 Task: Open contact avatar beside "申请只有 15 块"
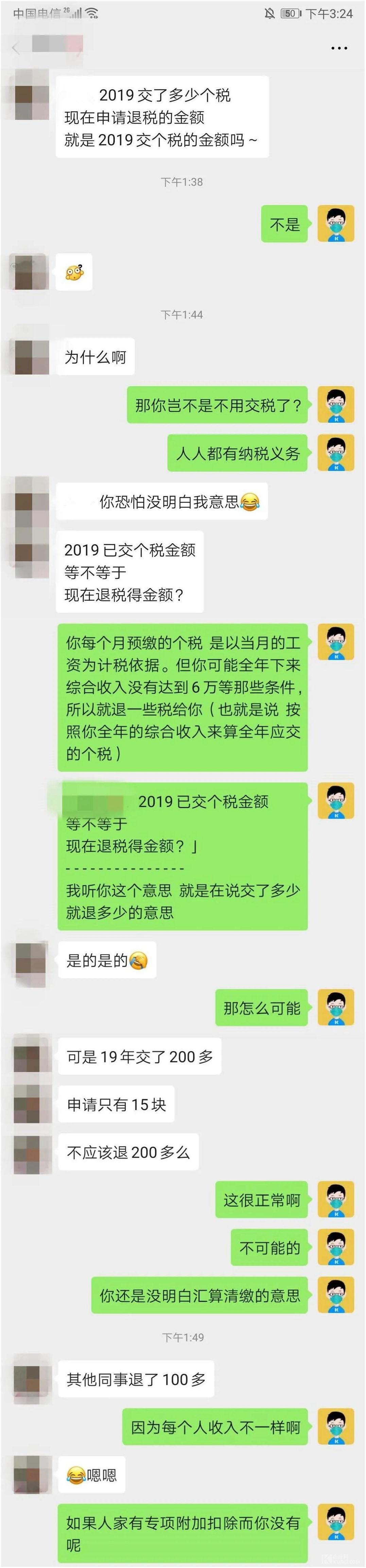coord(32,1104)
